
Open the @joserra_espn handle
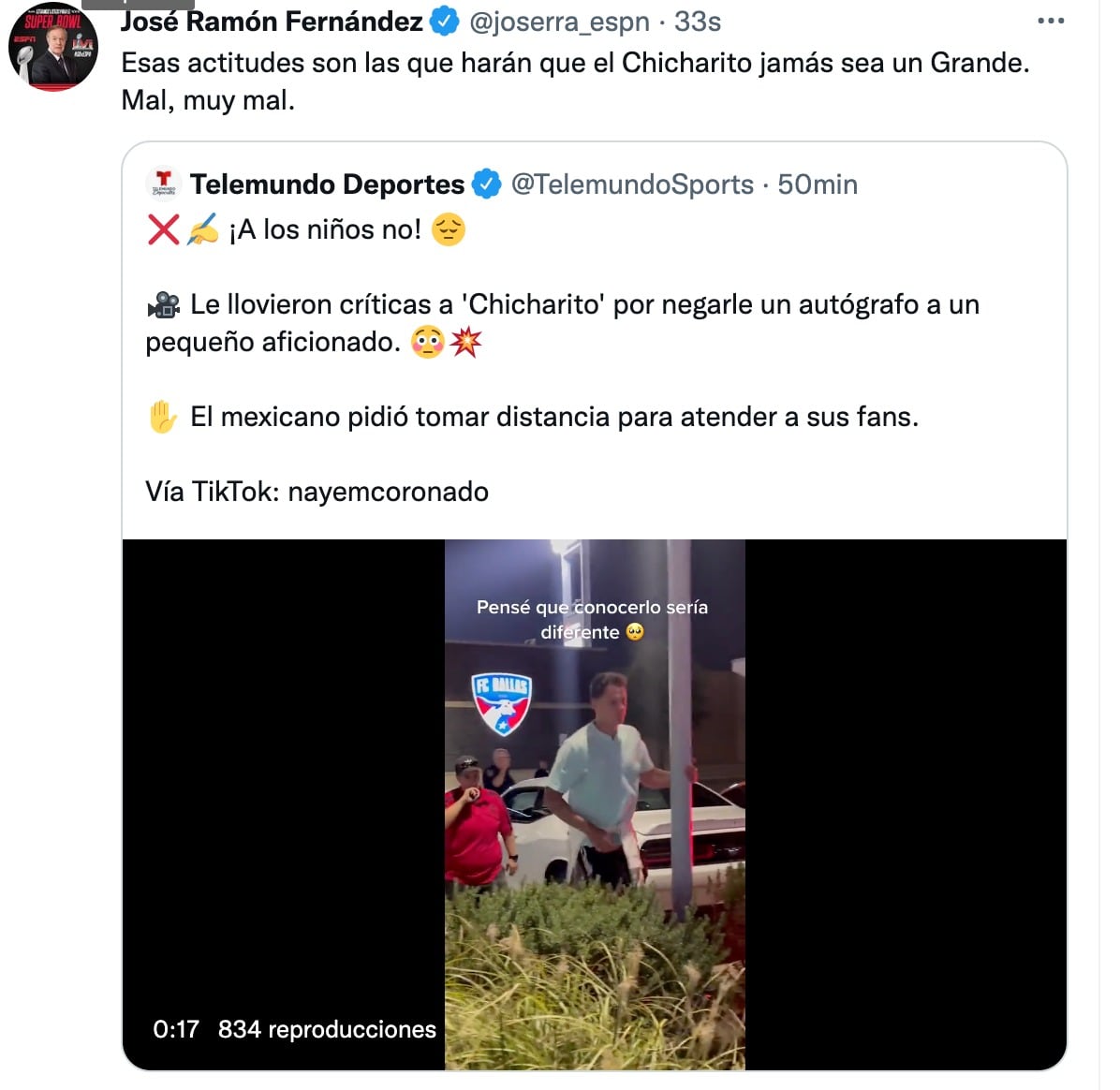click(x=559, y=21)
